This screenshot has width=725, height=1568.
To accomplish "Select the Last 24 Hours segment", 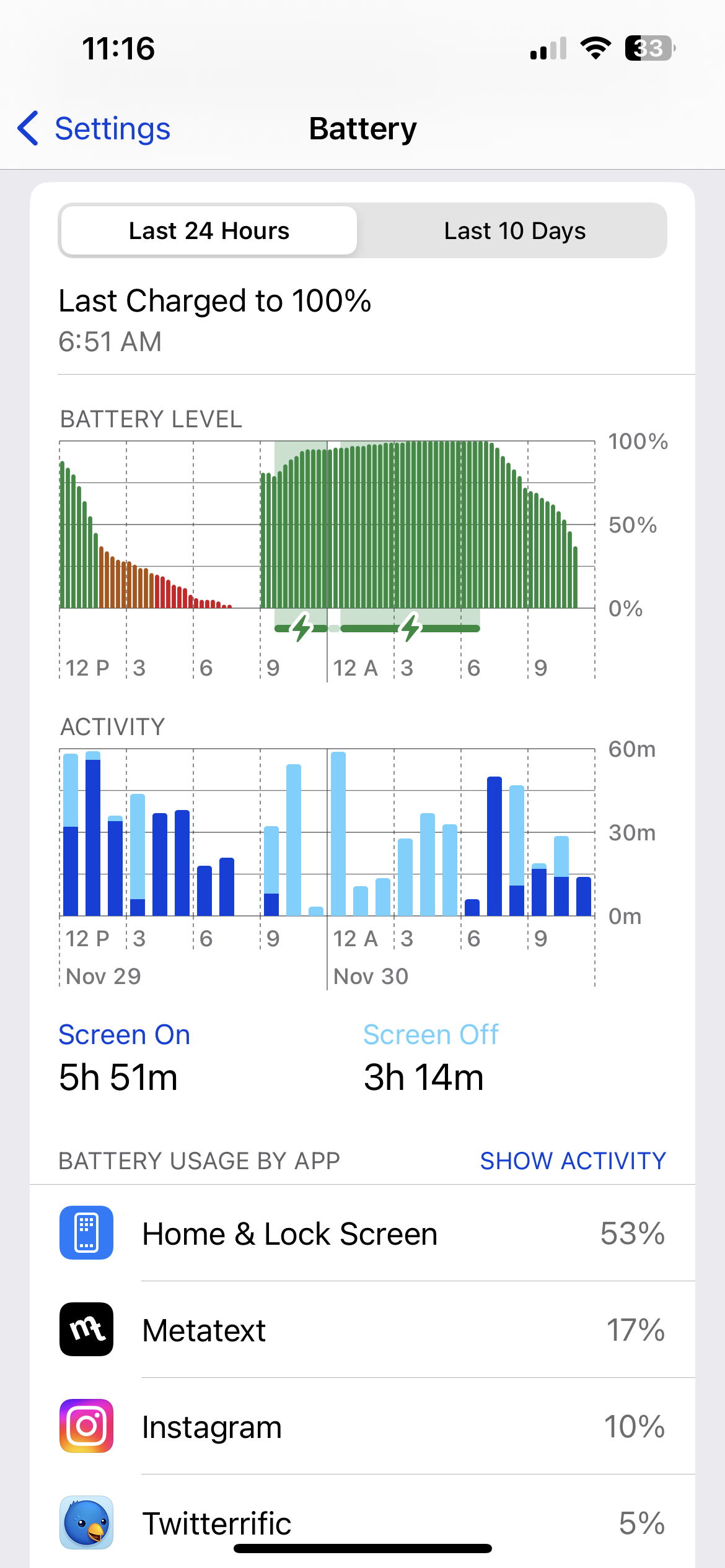I will point(209,231).
